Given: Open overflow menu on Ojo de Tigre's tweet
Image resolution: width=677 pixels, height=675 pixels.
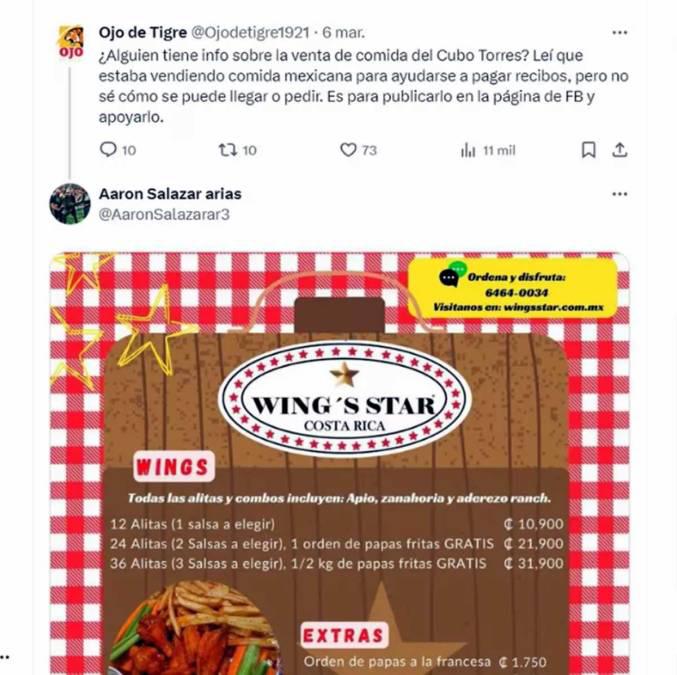Looking at the screenshot, I should click(x=620, y=32).
